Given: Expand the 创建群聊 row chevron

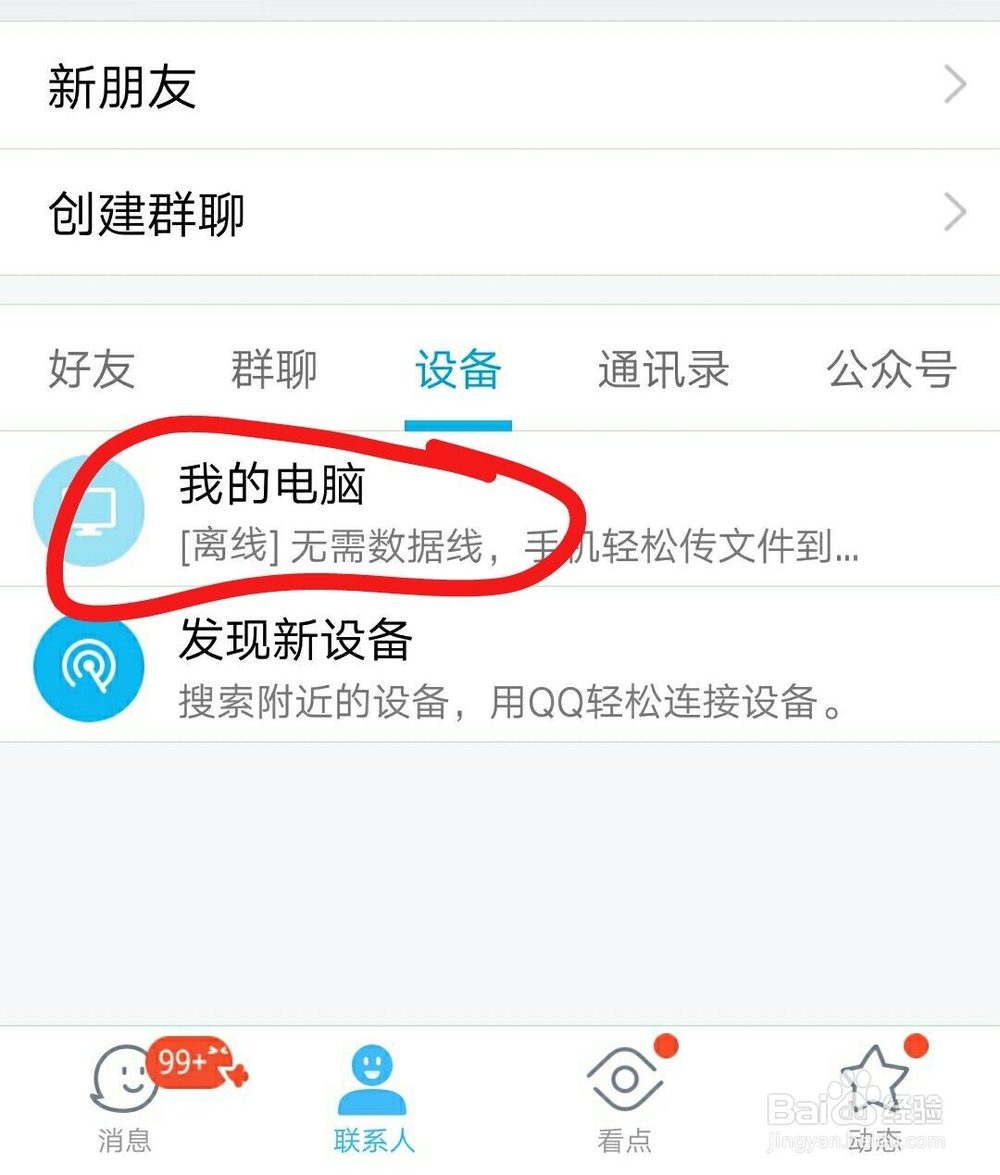Looking at the screenshot, I should 955,213.
